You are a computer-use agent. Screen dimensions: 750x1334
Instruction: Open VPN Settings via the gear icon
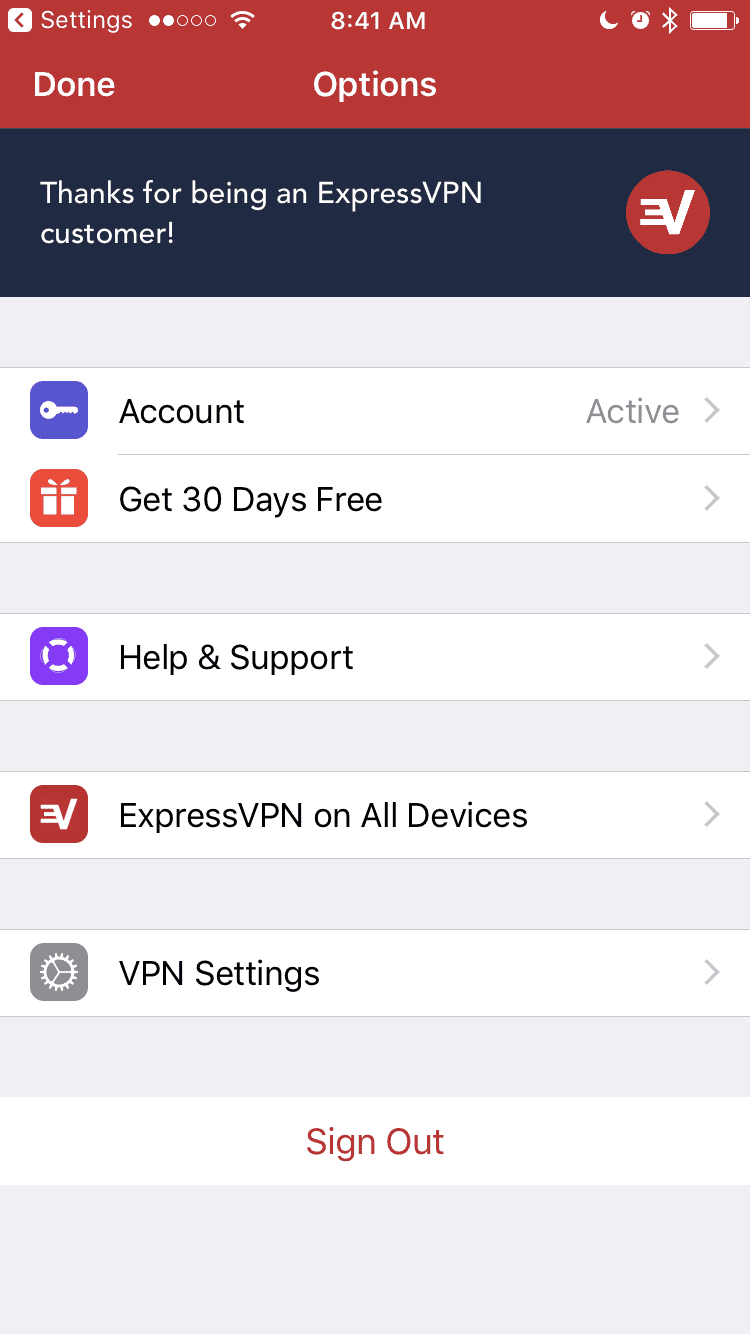pos(58,972)
